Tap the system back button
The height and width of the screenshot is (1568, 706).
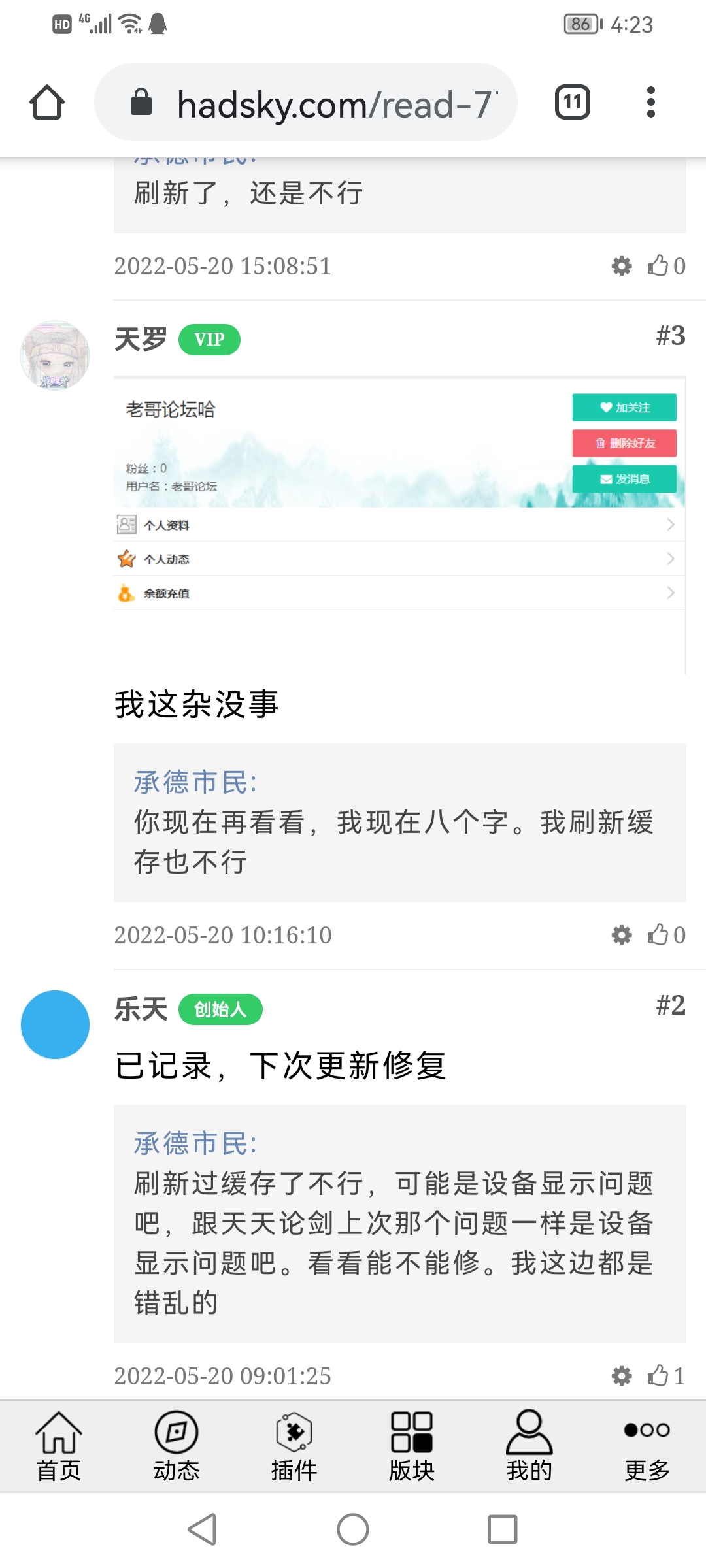click(203, 1529)
